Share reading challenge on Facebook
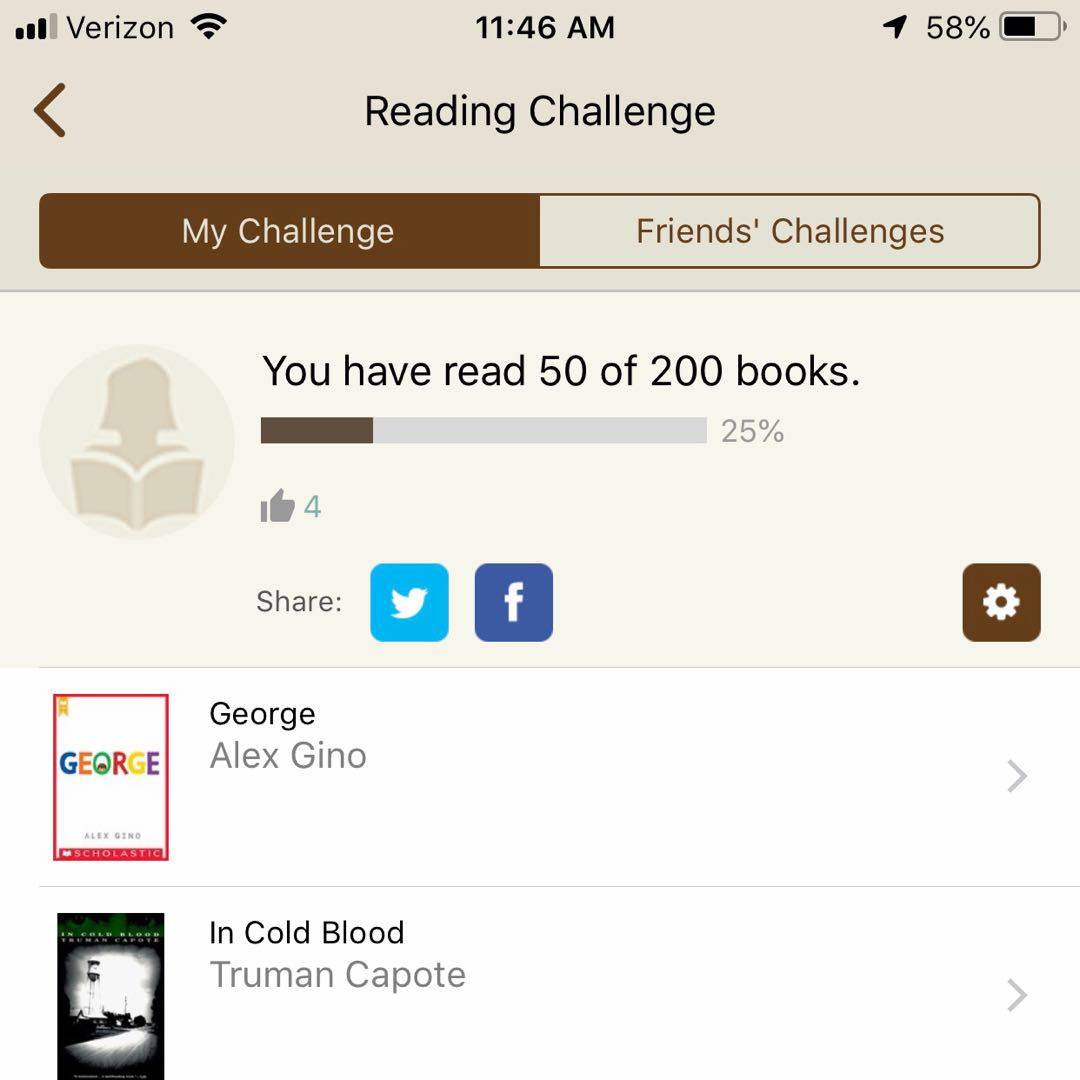The width and height of the screenshot is (1080, 1080). [x=513, y=602]
